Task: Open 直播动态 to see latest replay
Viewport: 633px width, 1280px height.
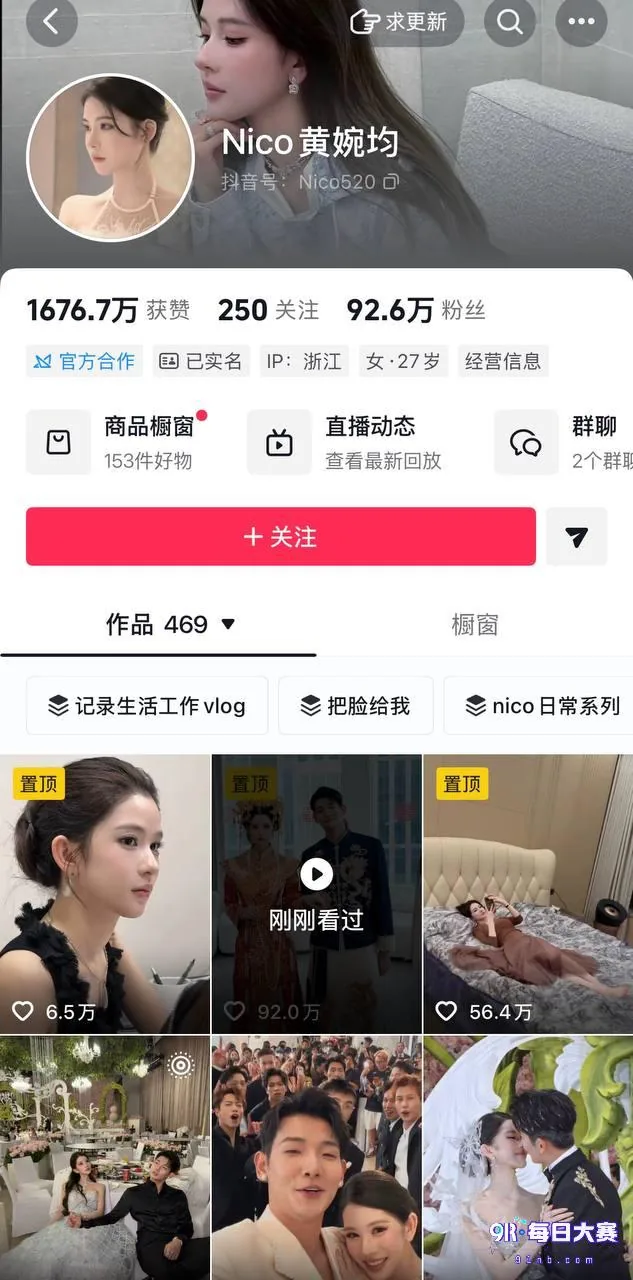Action: [x=345, y=442]
